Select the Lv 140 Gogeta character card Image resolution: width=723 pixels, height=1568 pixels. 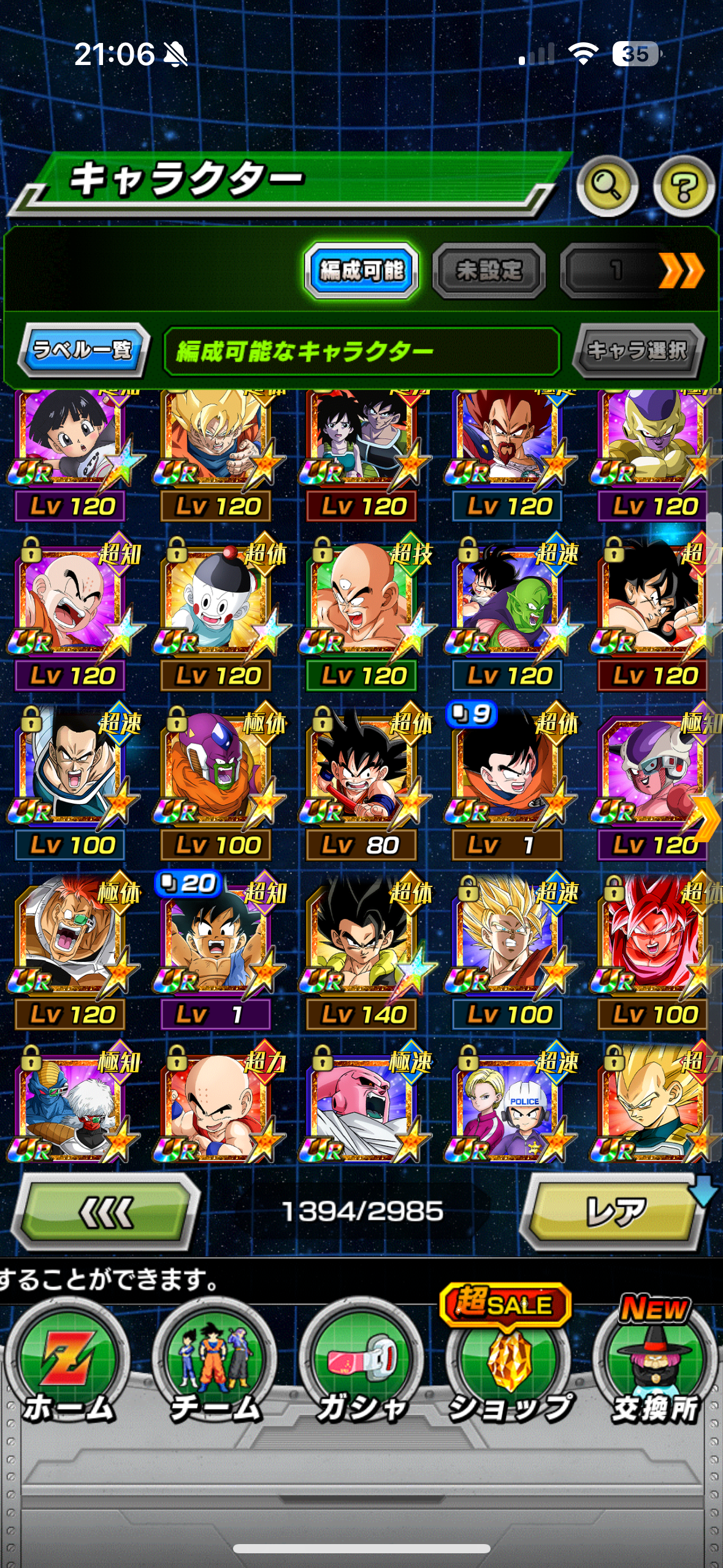363,945
